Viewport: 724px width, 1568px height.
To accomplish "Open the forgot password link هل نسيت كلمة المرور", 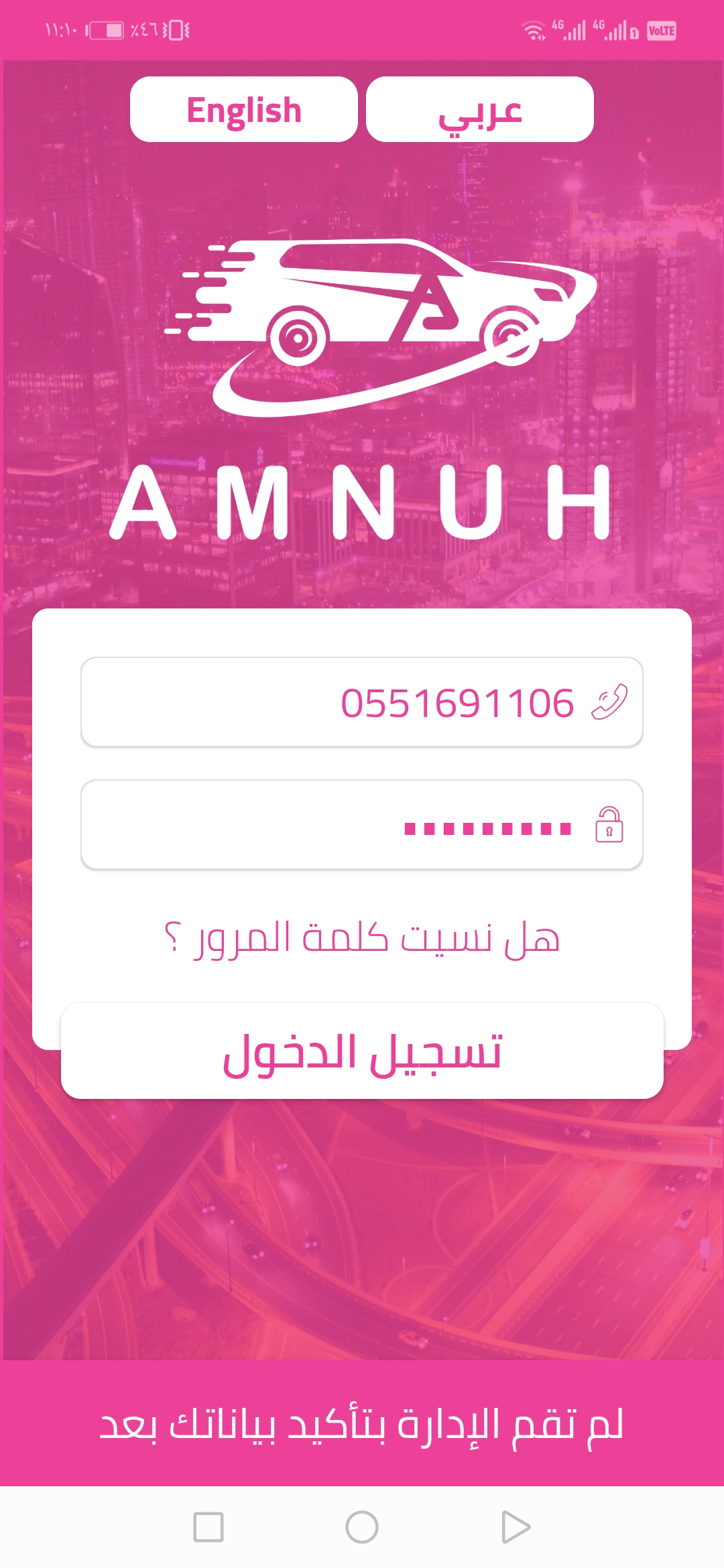I will click(x=362, y=937).
